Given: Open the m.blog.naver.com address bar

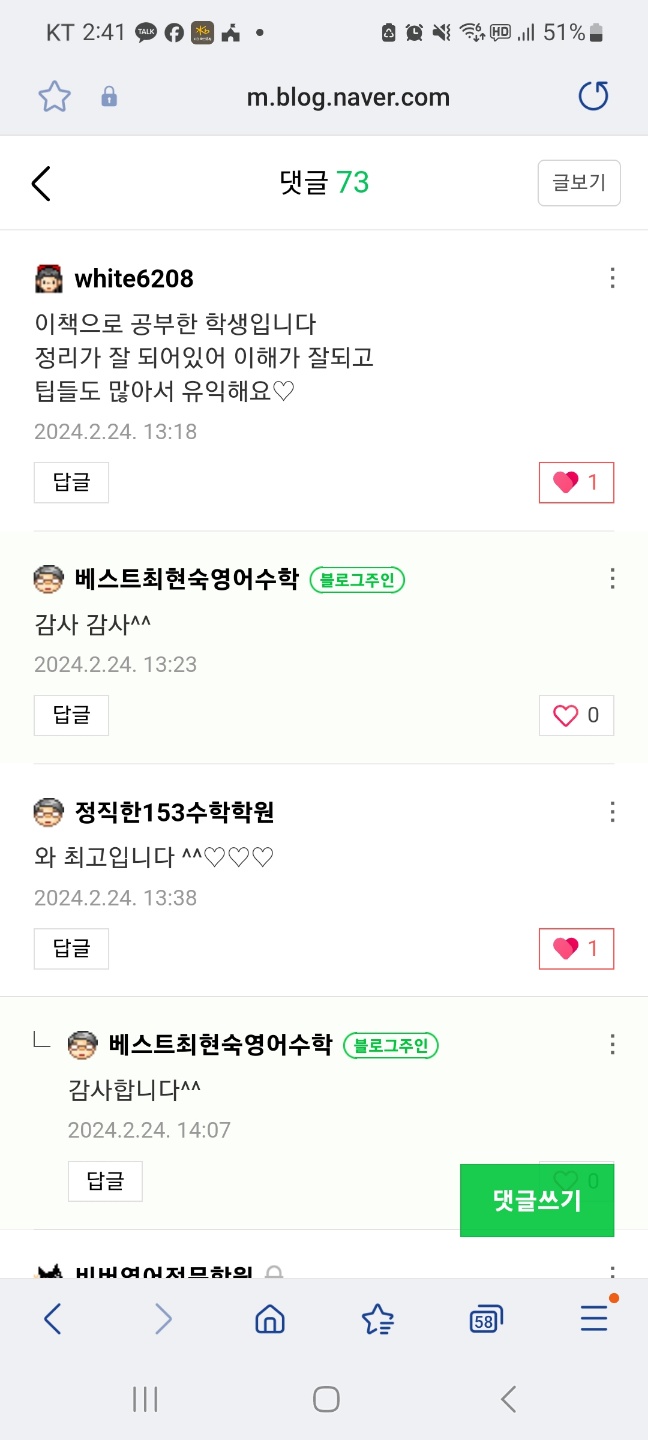Looking at the screenshot, I should (348, 97).
